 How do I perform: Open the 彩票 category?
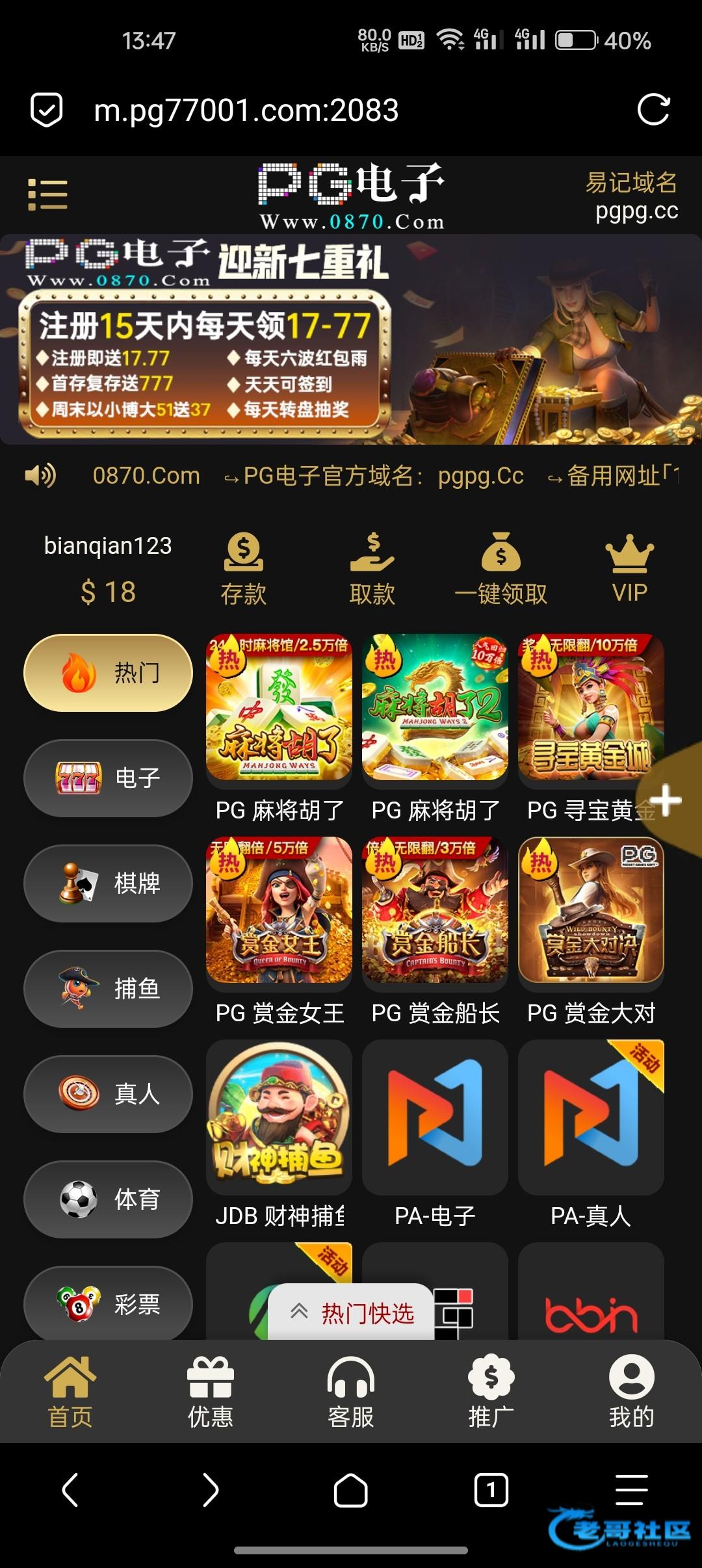(109, 1303)
